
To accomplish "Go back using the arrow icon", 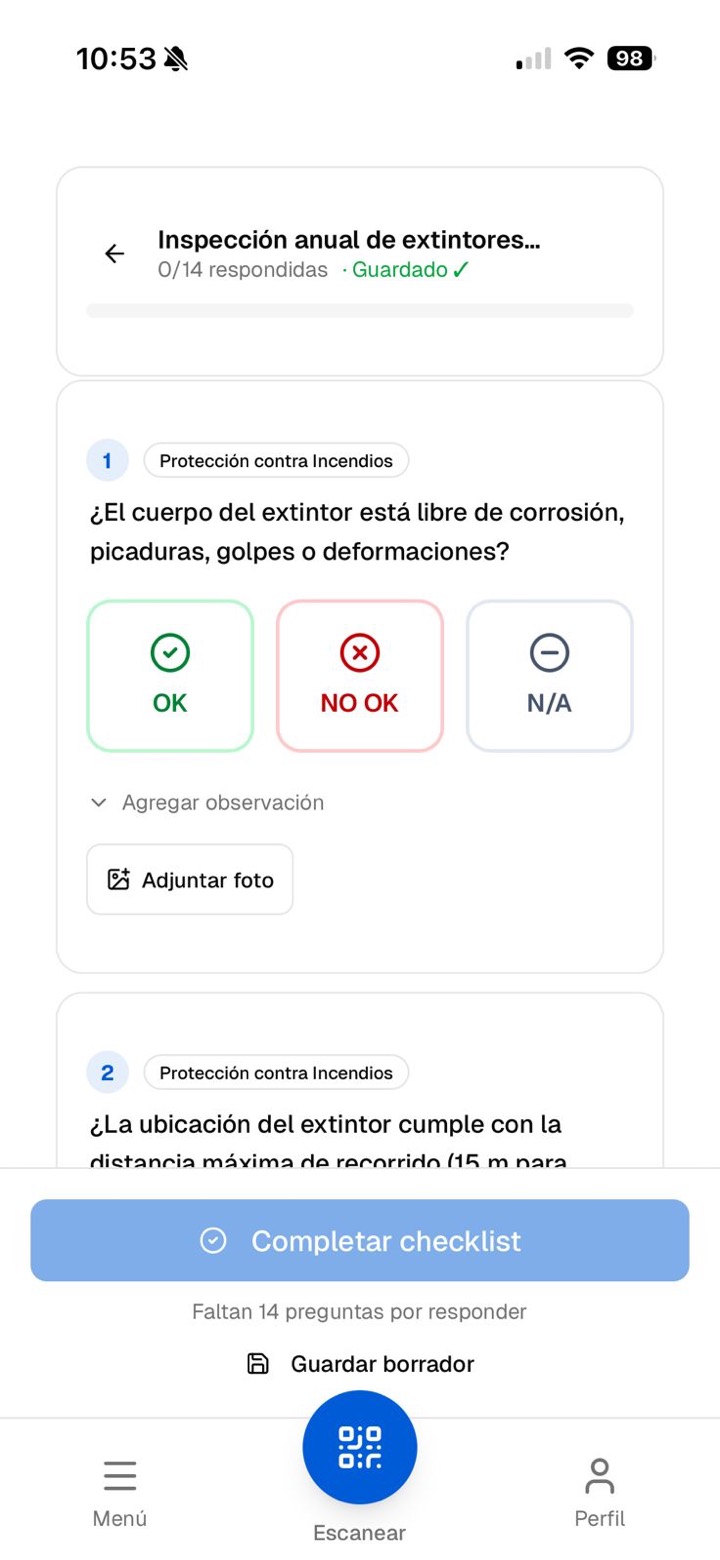I will (115, 254).
